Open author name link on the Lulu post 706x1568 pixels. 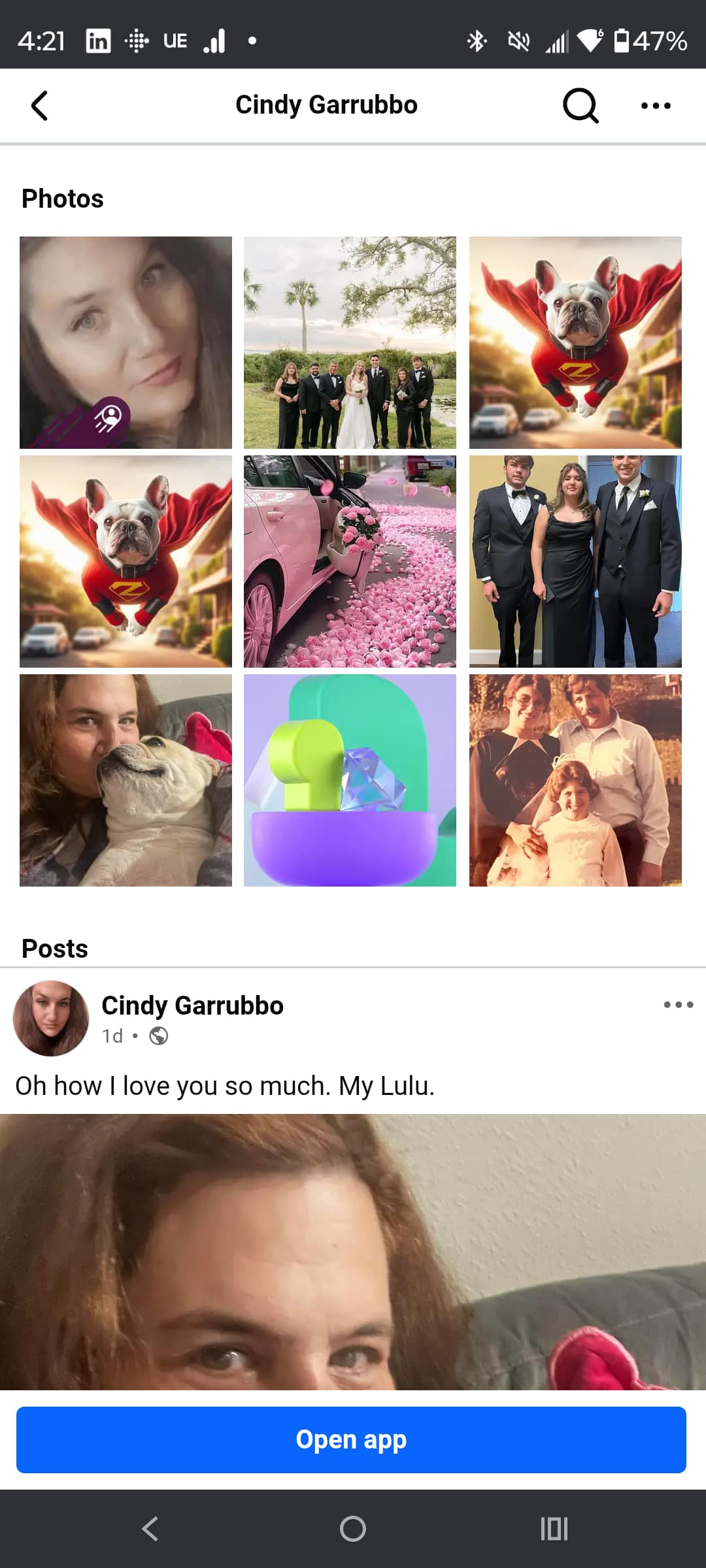[192, 1005]
